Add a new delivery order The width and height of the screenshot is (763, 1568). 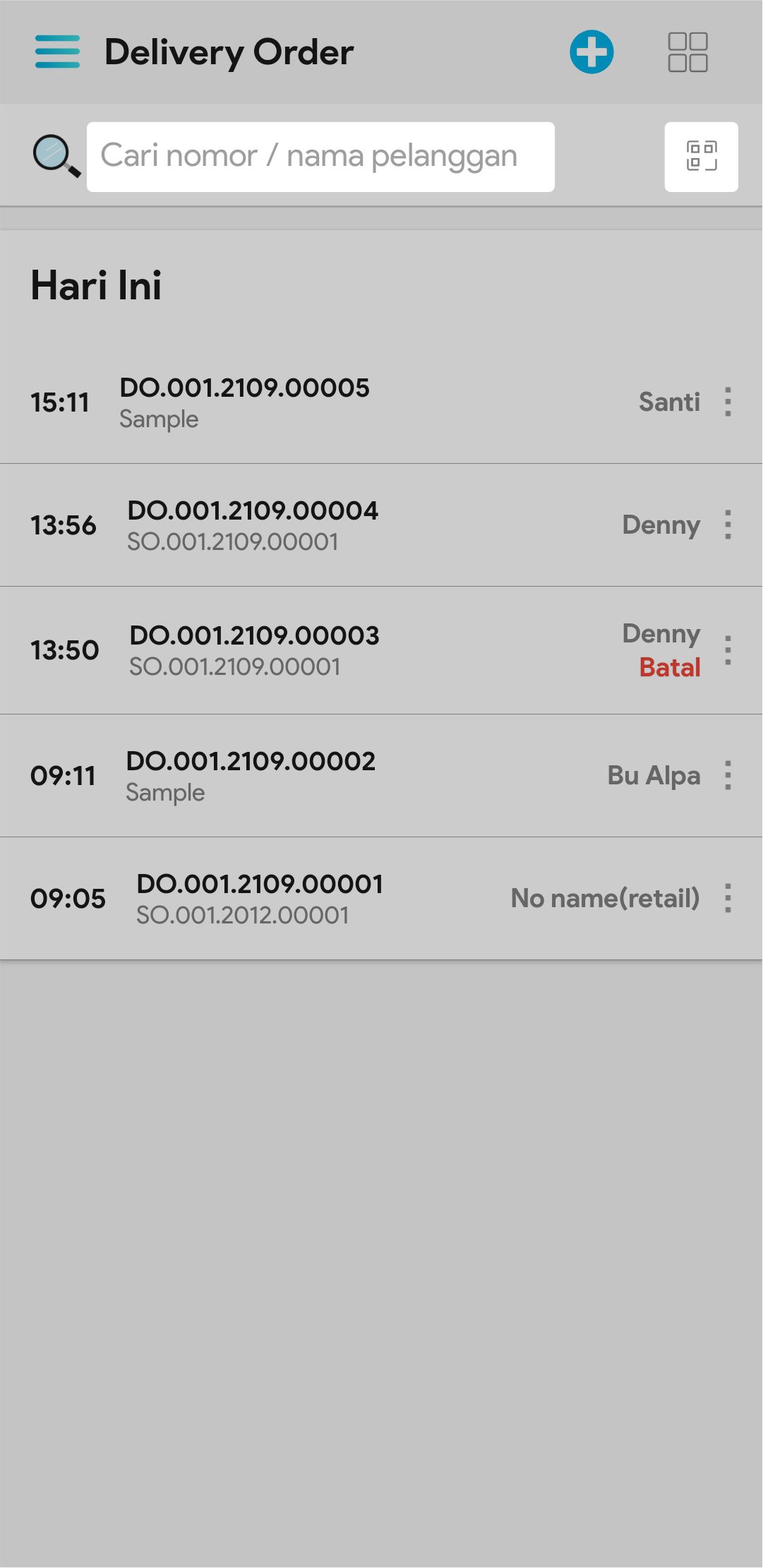coord(591,52)
